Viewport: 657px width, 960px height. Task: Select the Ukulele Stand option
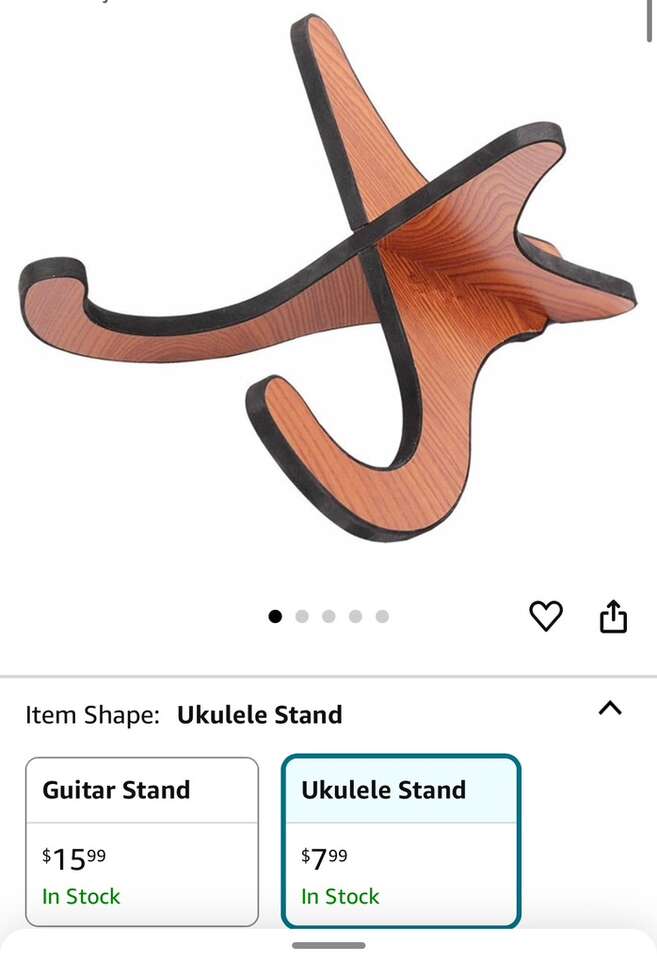(x=401, y=841)
